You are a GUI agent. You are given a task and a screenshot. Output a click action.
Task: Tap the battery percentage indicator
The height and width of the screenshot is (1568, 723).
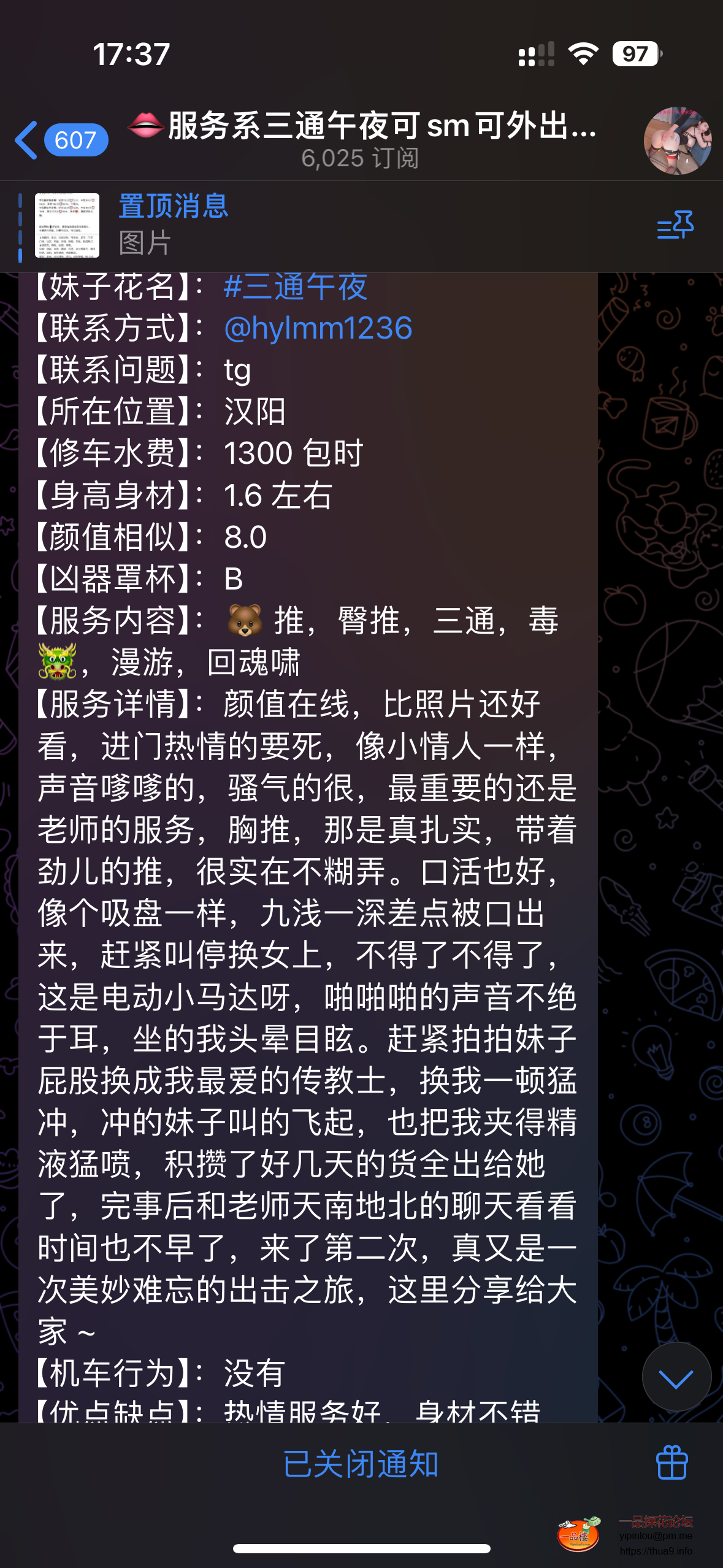coord(635,54)
